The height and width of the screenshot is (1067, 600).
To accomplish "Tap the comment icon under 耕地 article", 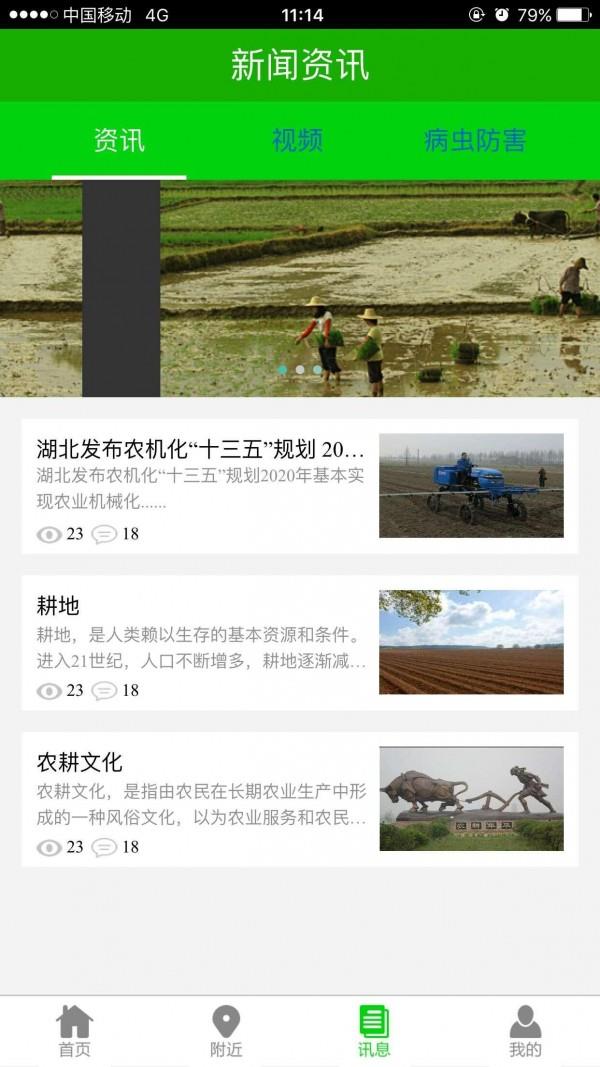I will [x=104, y=691].
